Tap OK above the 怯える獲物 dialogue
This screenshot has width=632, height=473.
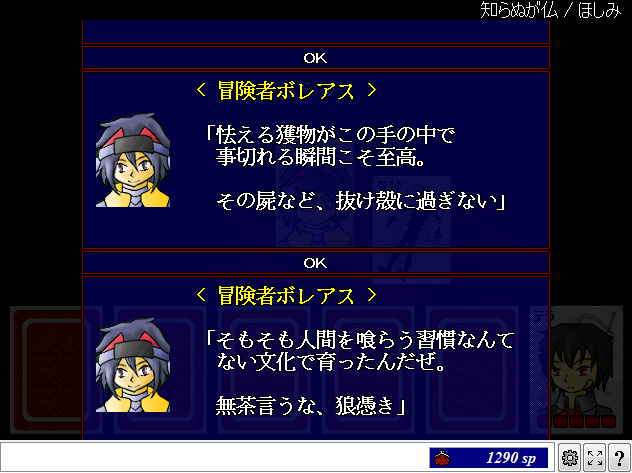315,58
